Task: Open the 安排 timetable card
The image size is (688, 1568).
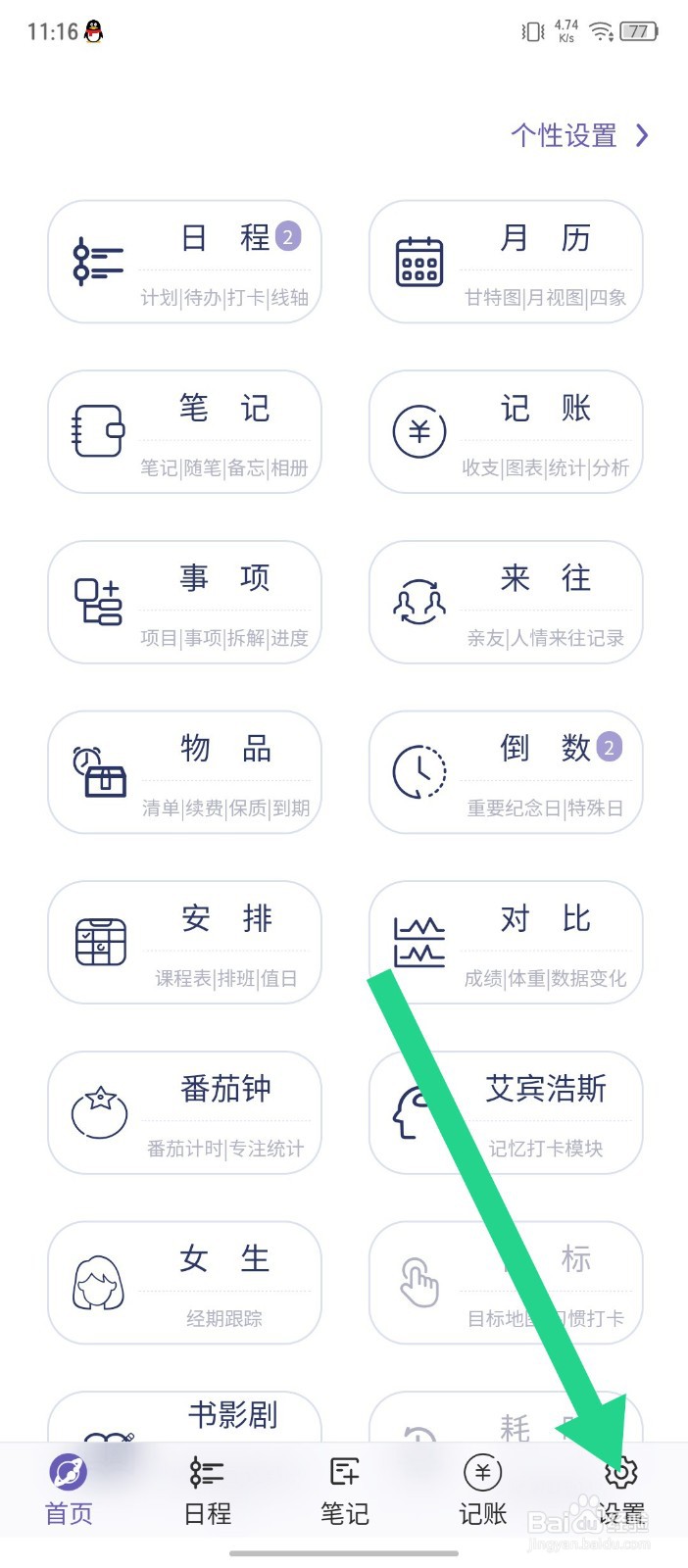Action: 184,942
